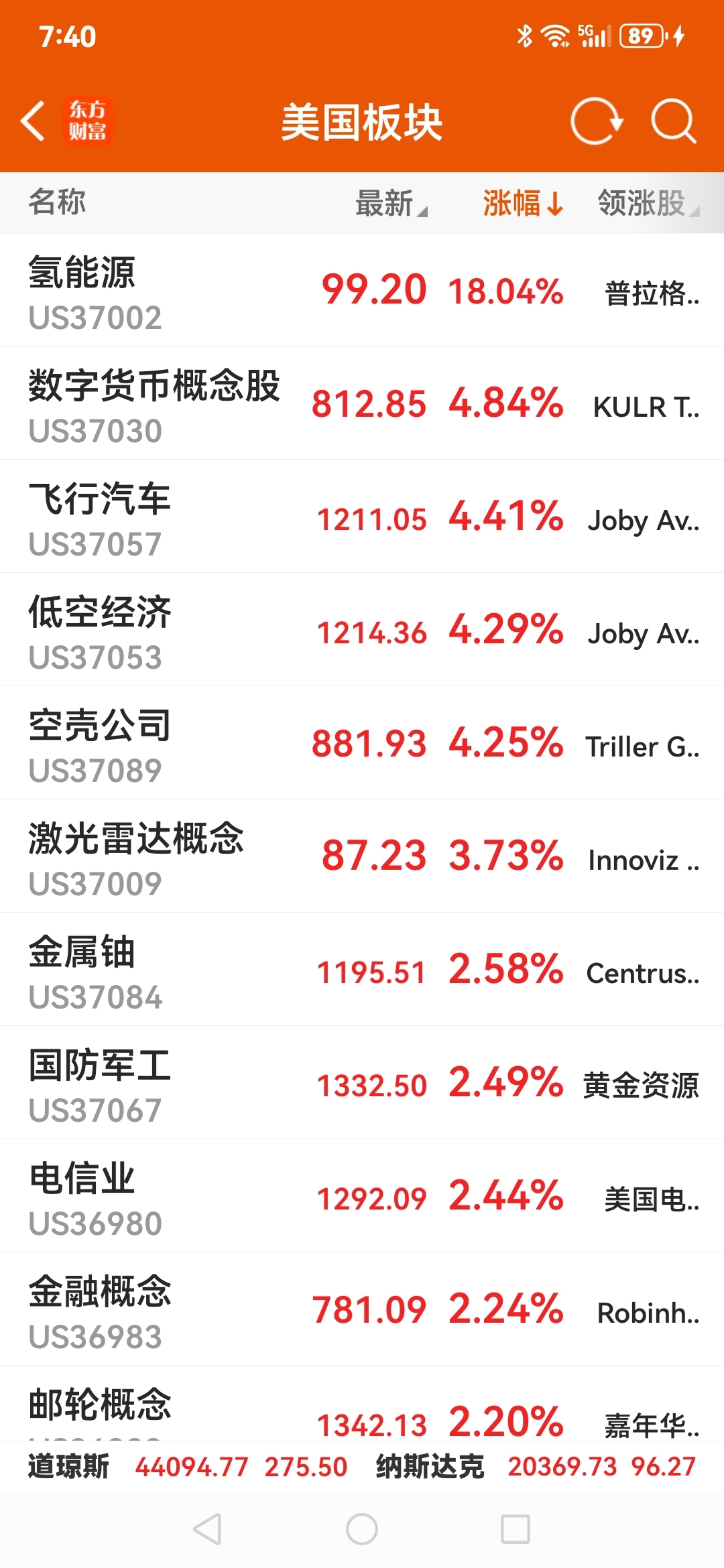View the 飞行汽车 sector

pos(362,517)
